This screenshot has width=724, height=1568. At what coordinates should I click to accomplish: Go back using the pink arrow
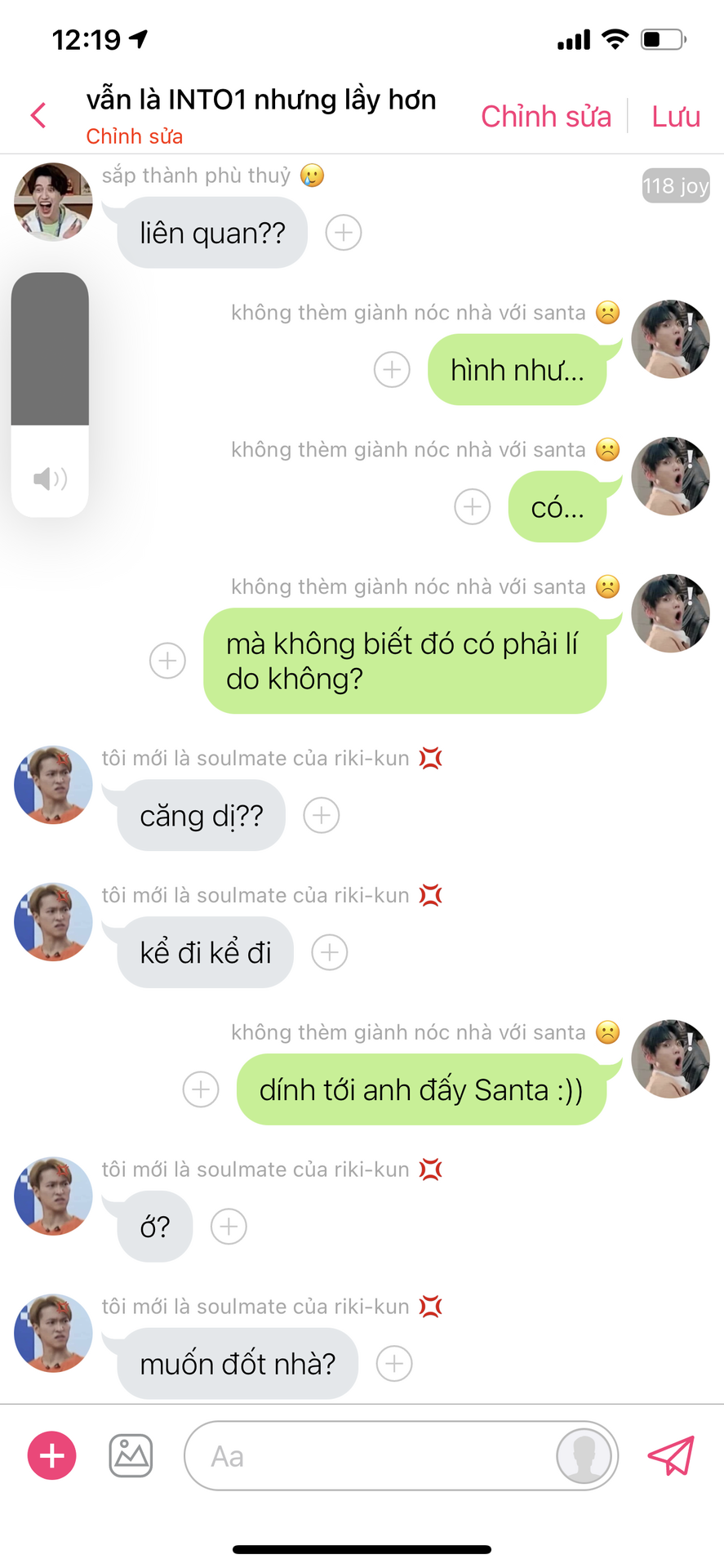(38, 115)
